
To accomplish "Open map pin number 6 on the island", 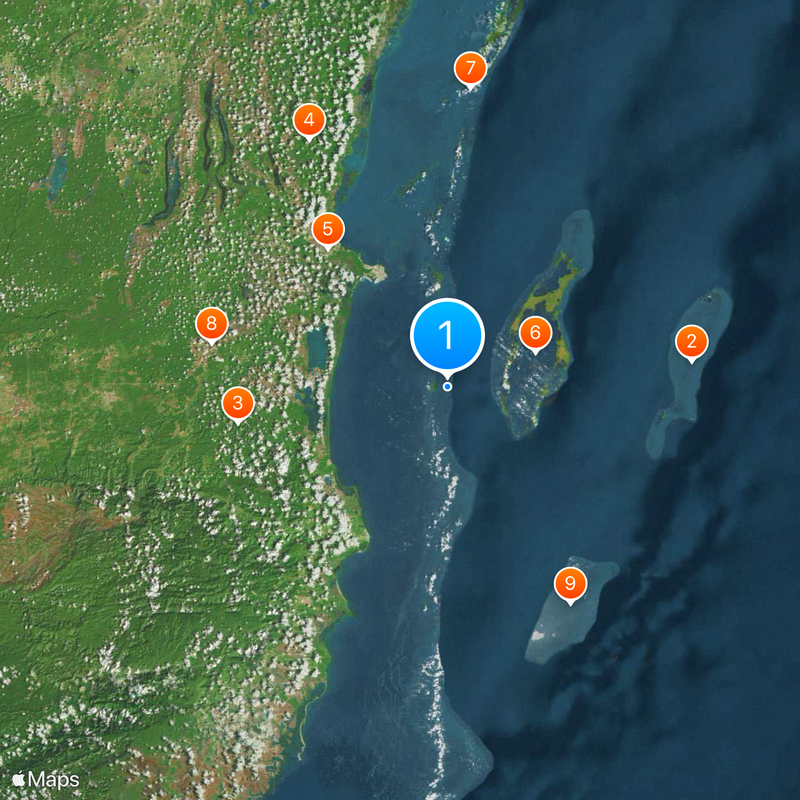I will [x=535, y=332].
